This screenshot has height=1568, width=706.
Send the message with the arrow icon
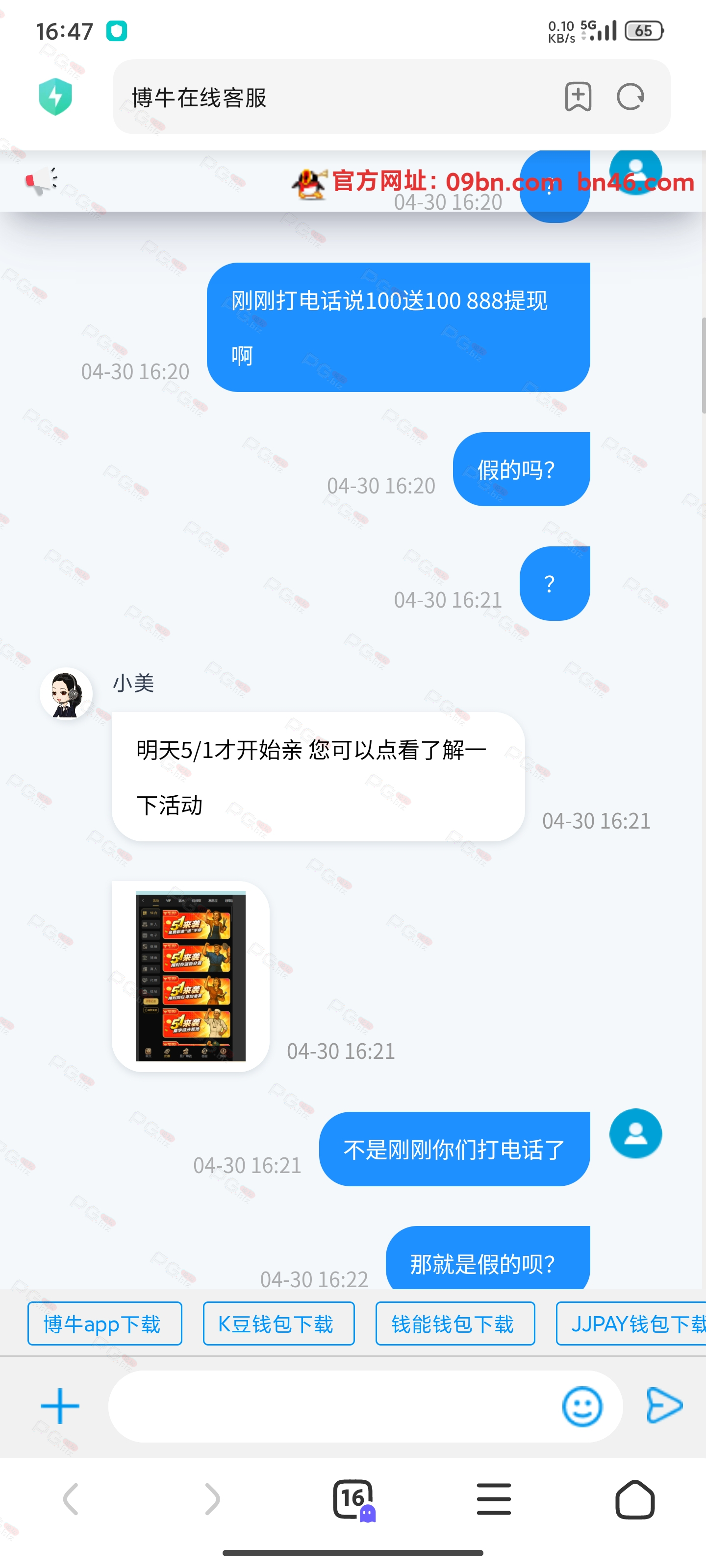coord(664,1405)
